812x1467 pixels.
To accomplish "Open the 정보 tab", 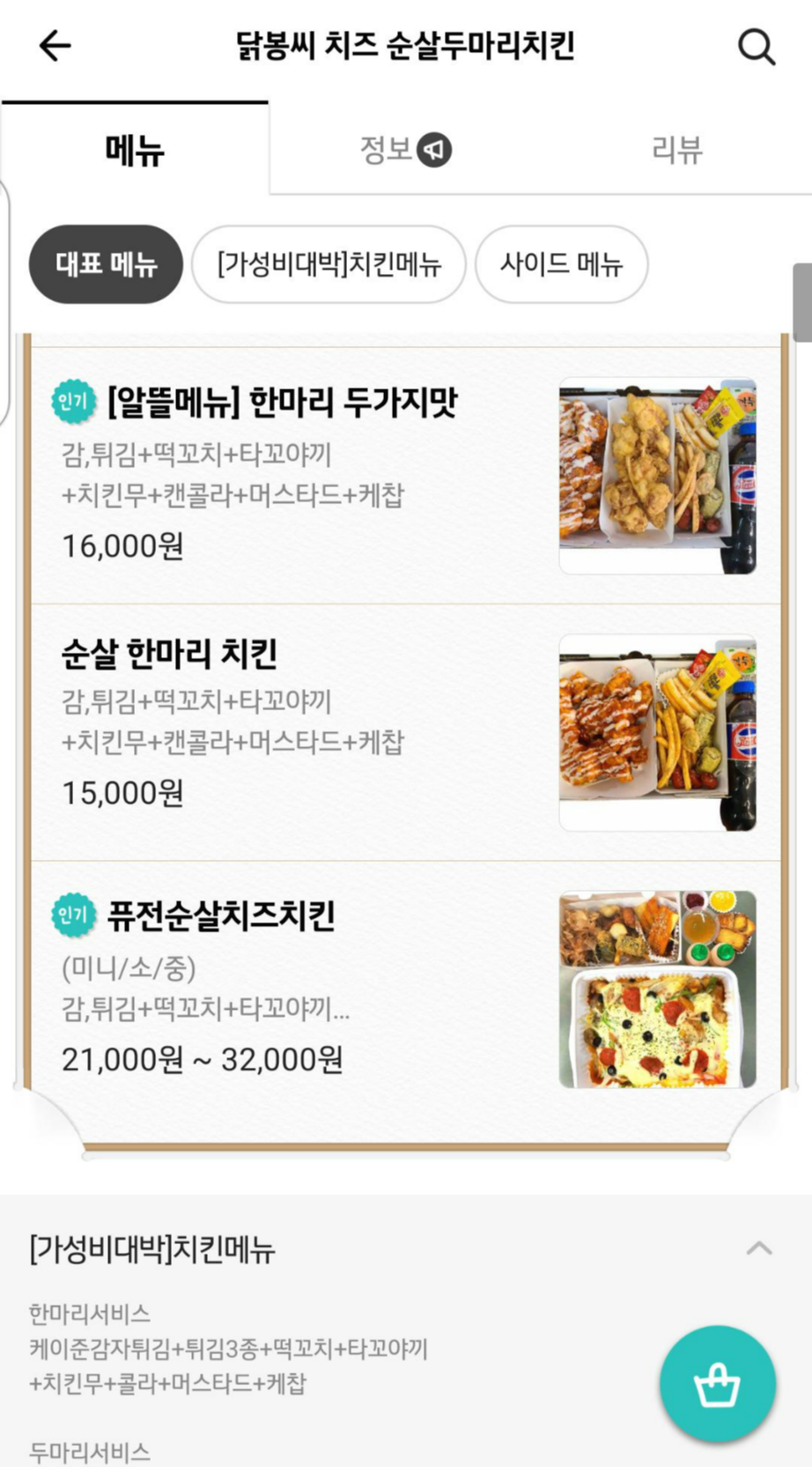I will coord(388,150).
